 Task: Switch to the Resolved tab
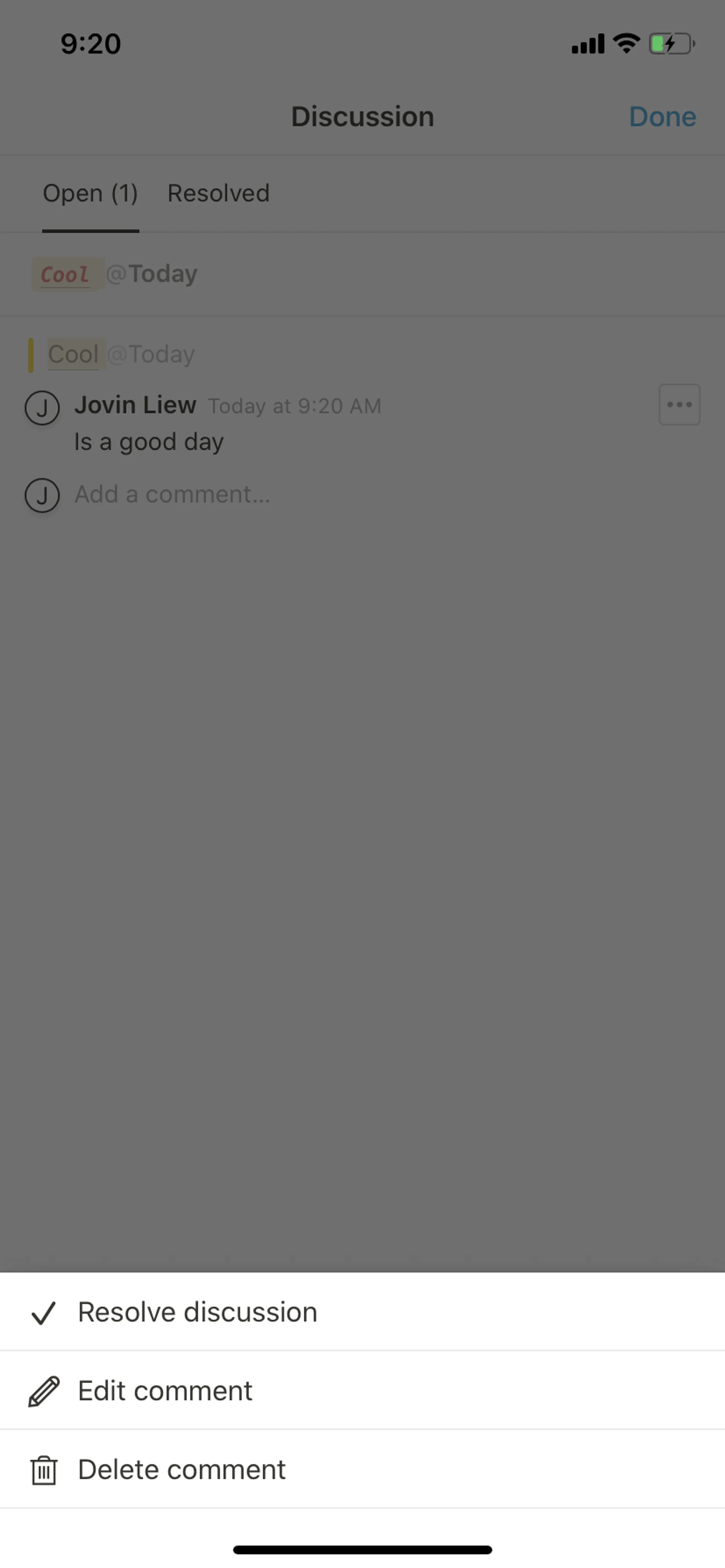(x=218, y=193)
